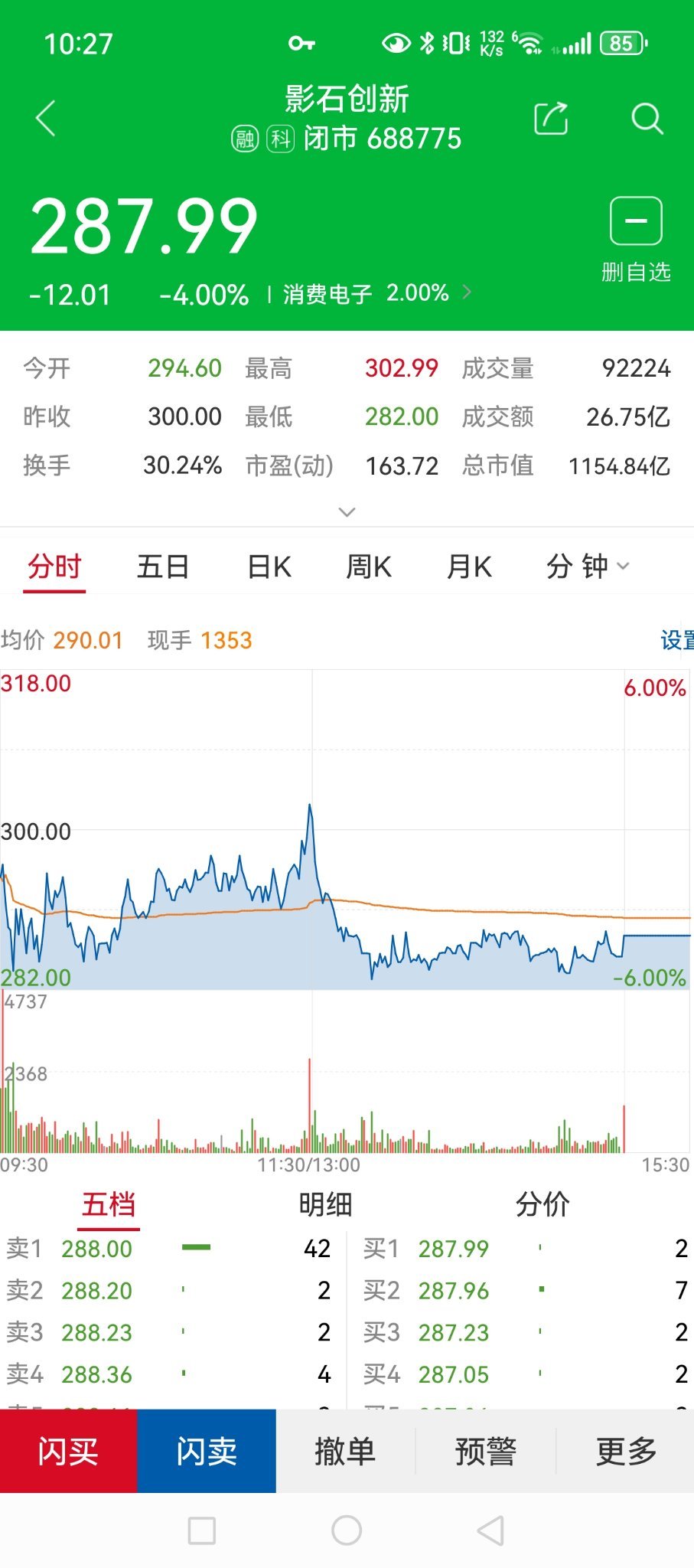The width and height of the screenshot is (694, 1568).
Task: Open the 消费电子 sector link
Action: pyautogui.click(x=376, y=293)
